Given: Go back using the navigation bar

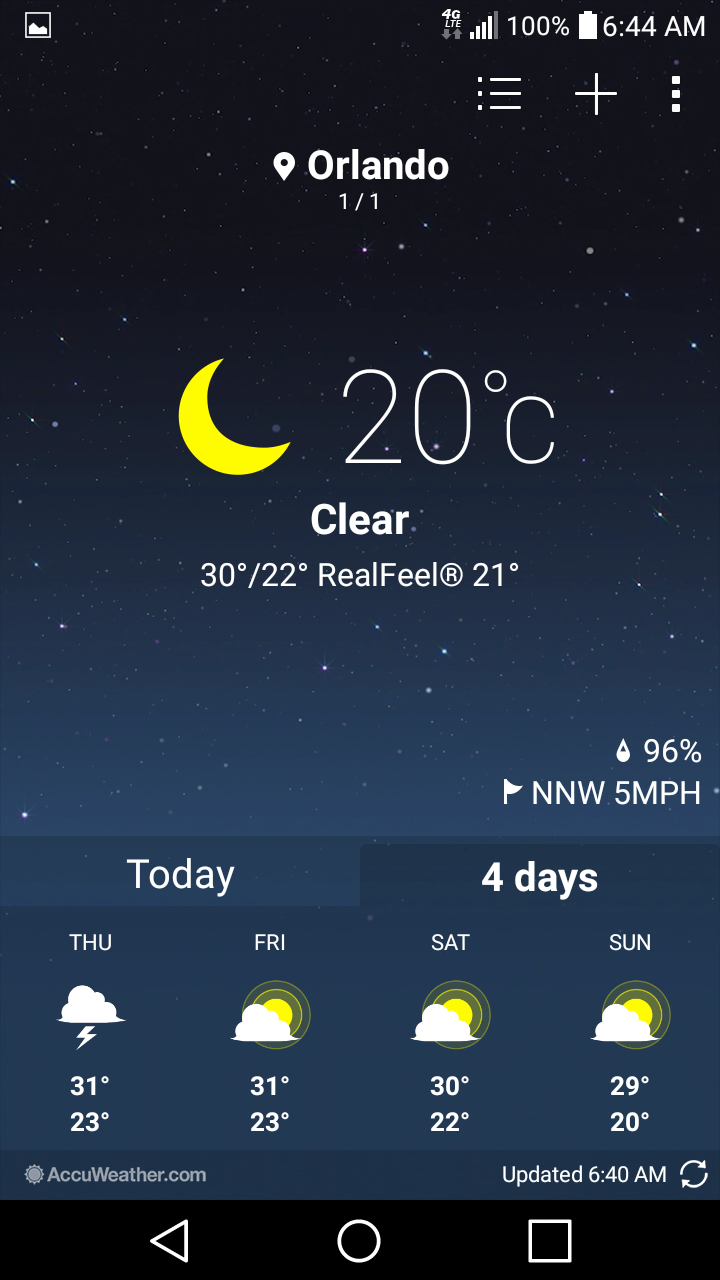Looking at the screenshot, I should pos(170,1241).
